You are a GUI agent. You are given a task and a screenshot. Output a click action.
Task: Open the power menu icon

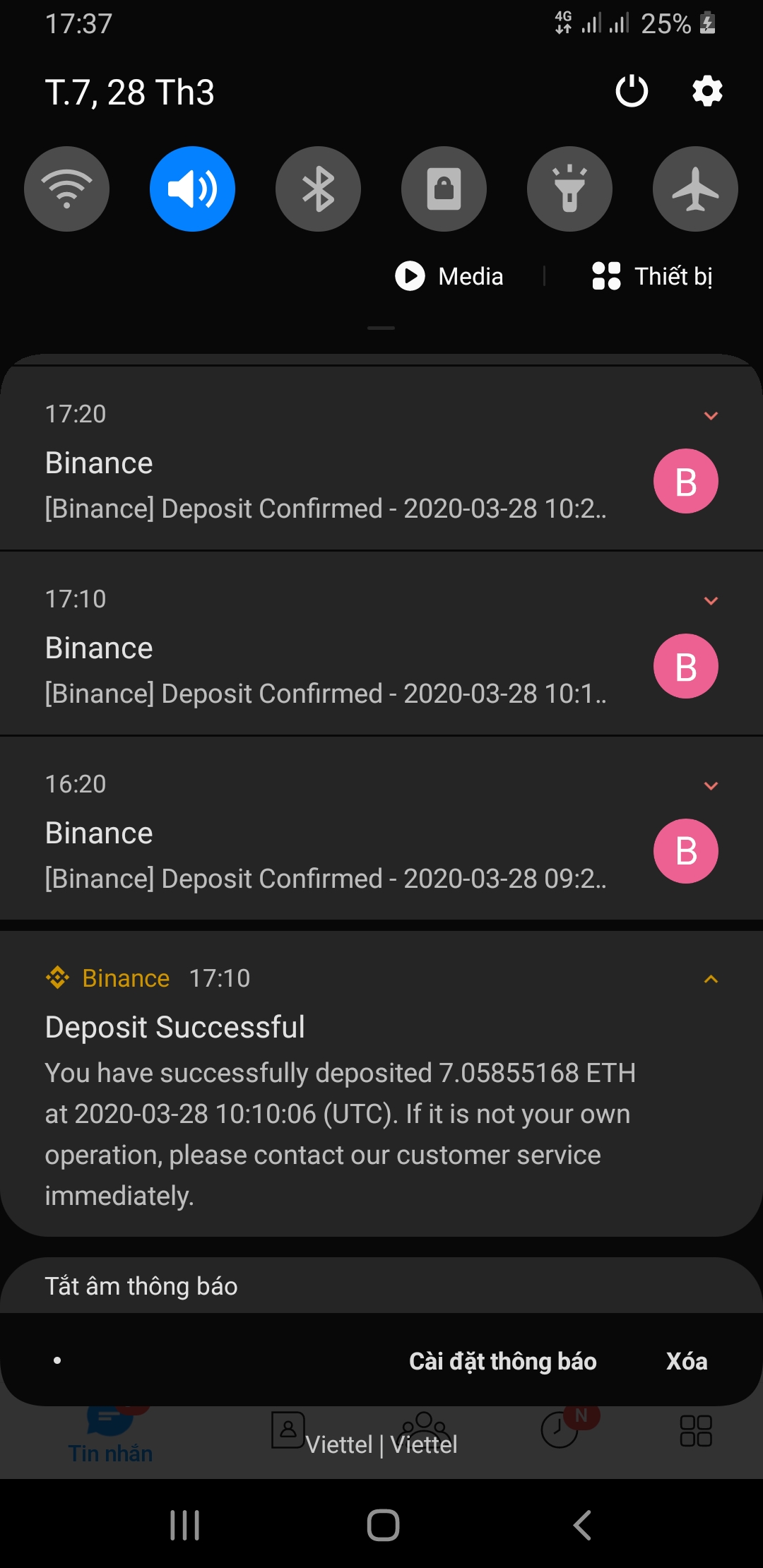[632, 91]
